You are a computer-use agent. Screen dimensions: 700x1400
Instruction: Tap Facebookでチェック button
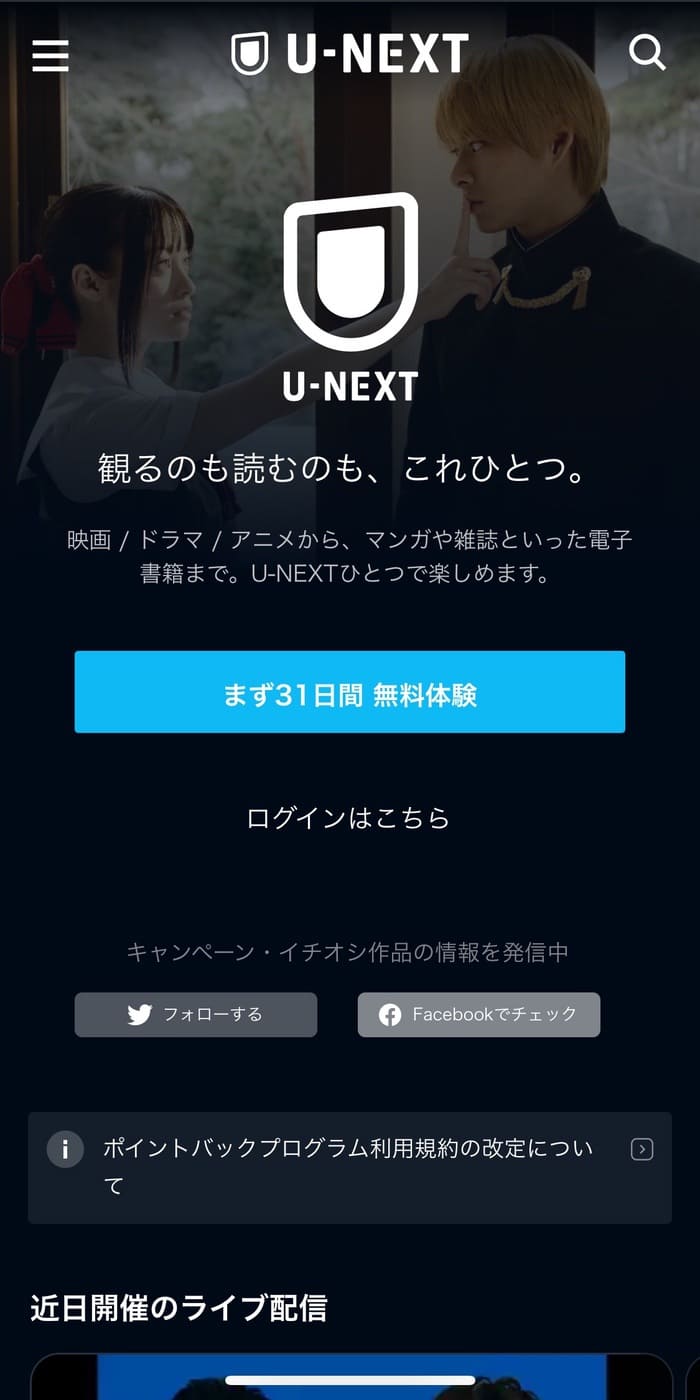479,1014
